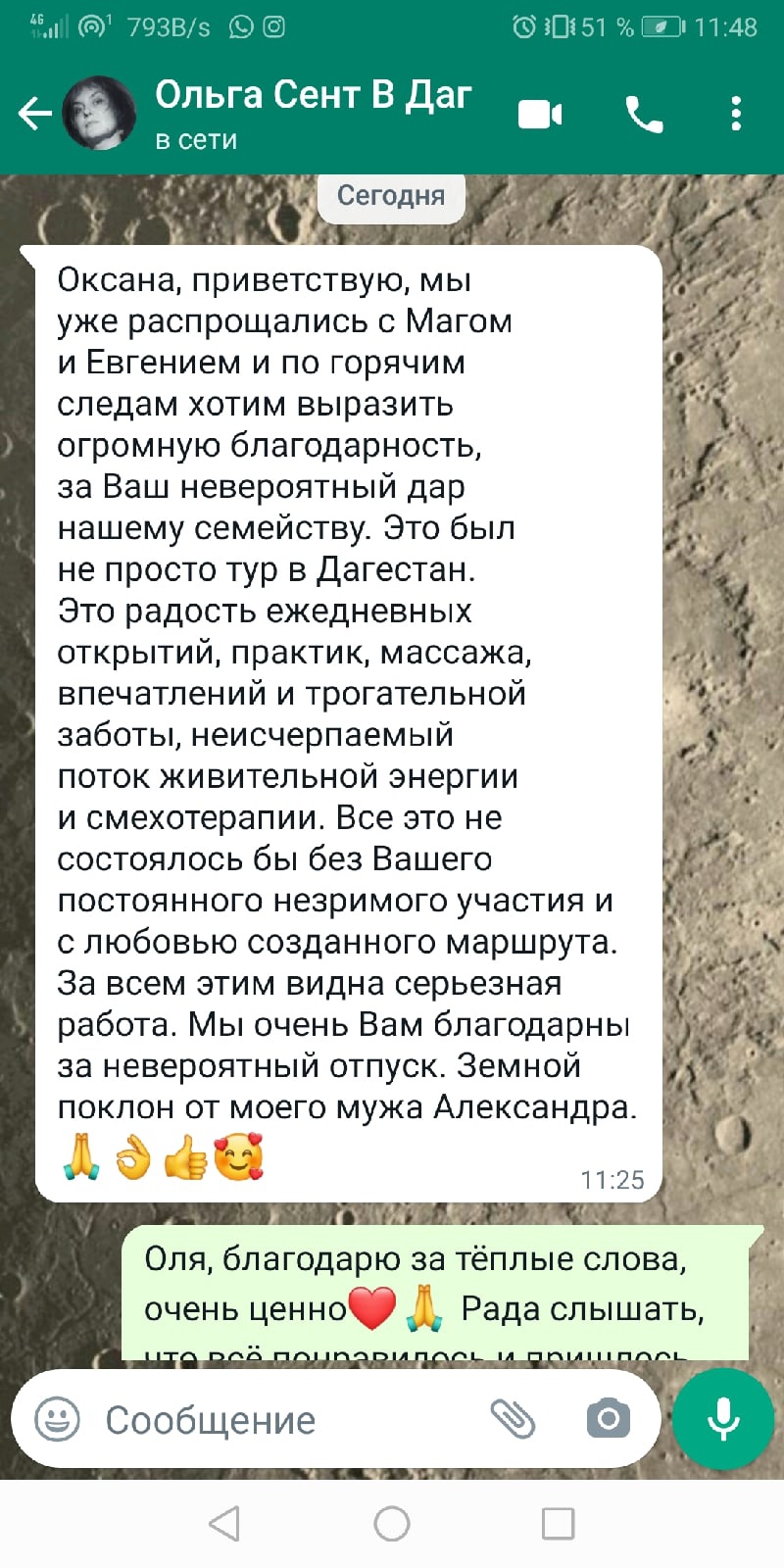Image resolution: width=784 pixels, height=1568 pixels.
Task: Open recent apps from the navigation bar
Action: pyautogui.click(x=558, y=1524)
